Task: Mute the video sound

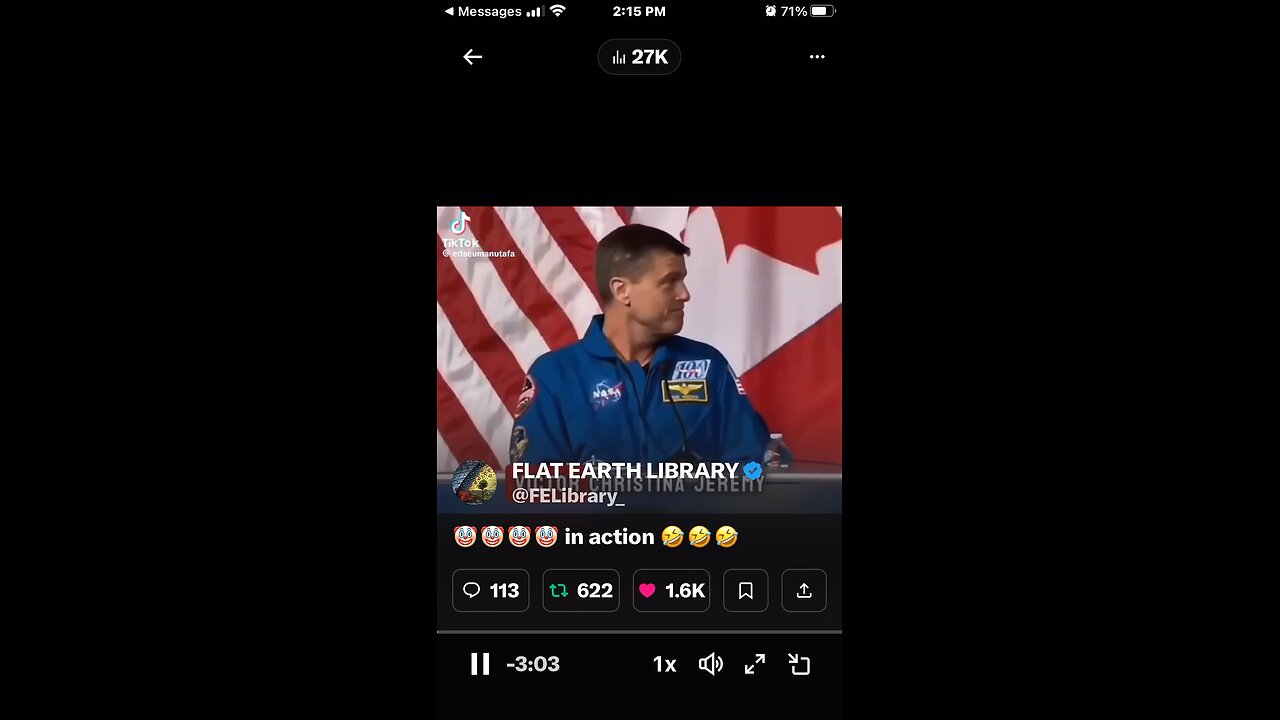Action: 710,664
